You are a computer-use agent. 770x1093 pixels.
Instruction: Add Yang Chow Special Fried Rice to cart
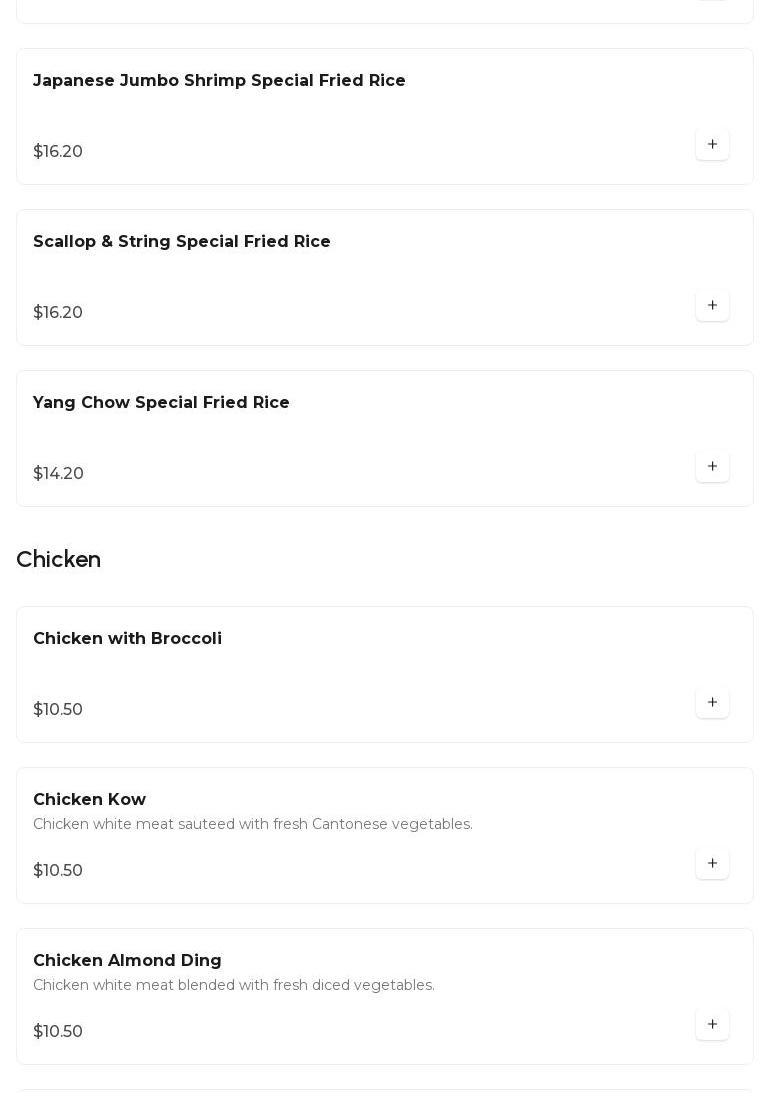pyautogui.click(x=712, y=467)
